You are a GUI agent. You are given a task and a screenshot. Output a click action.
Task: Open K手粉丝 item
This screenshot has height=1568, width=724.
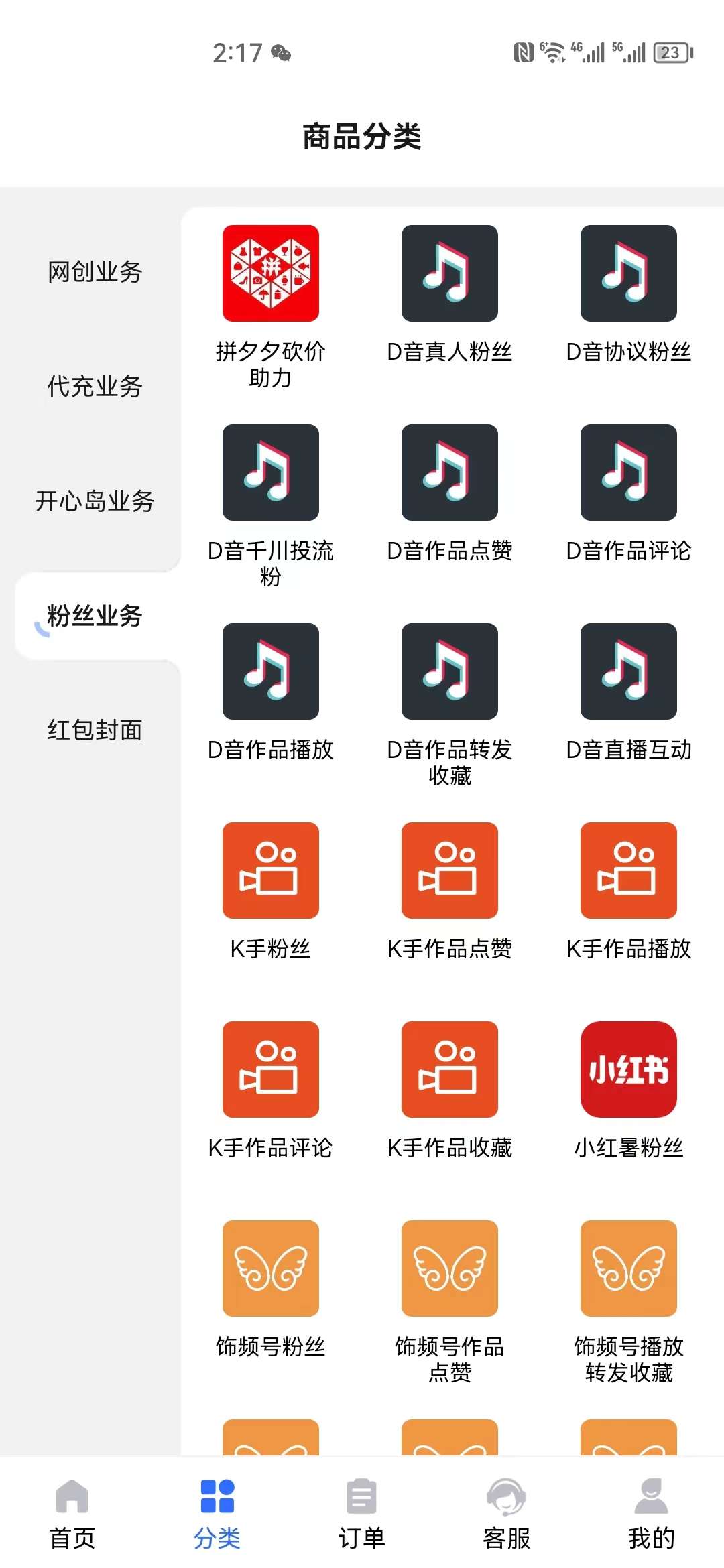pos(271,892)
